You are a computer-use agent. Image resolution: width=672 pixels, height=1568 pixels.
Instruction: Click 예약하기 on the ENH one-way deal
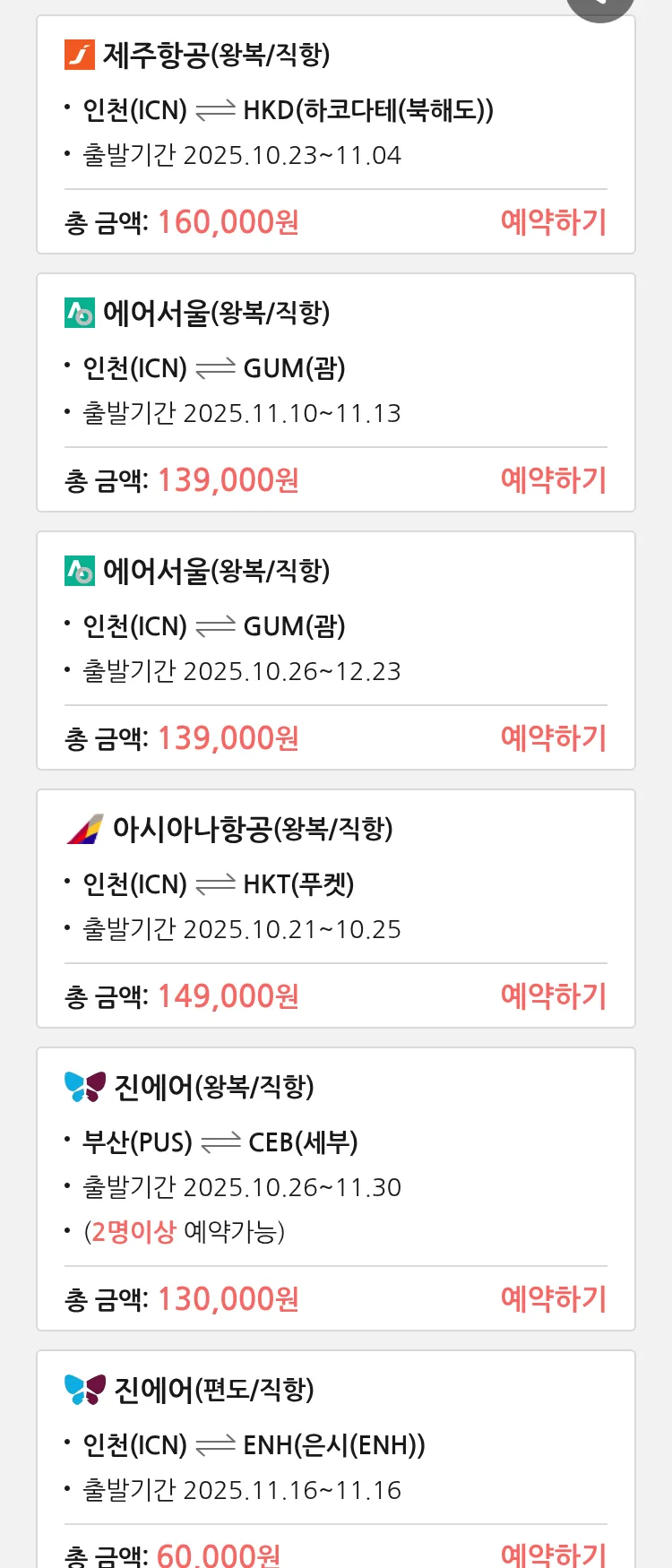point(554,1552)
